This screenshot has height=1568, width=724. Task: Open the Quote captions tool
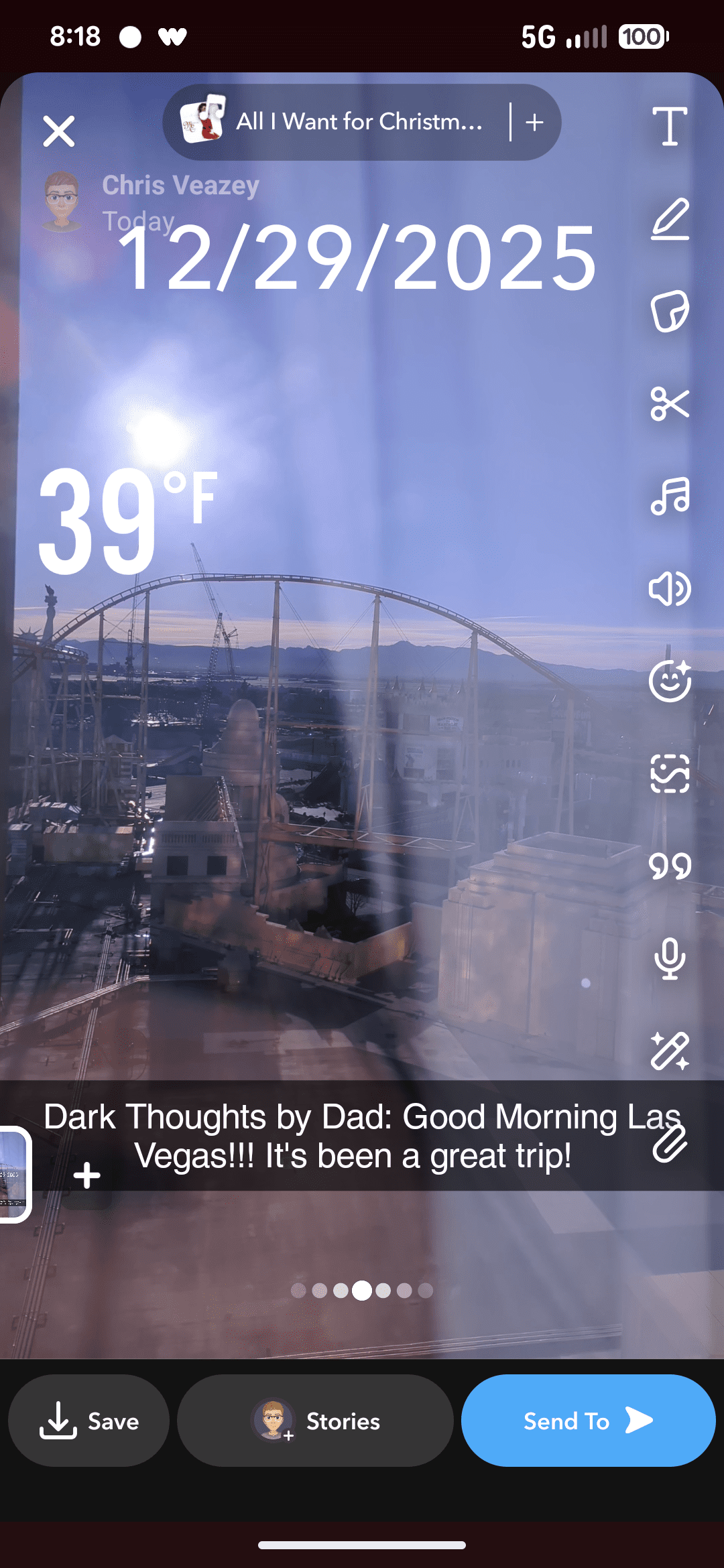pyautogui.click(x=671, y=866)
